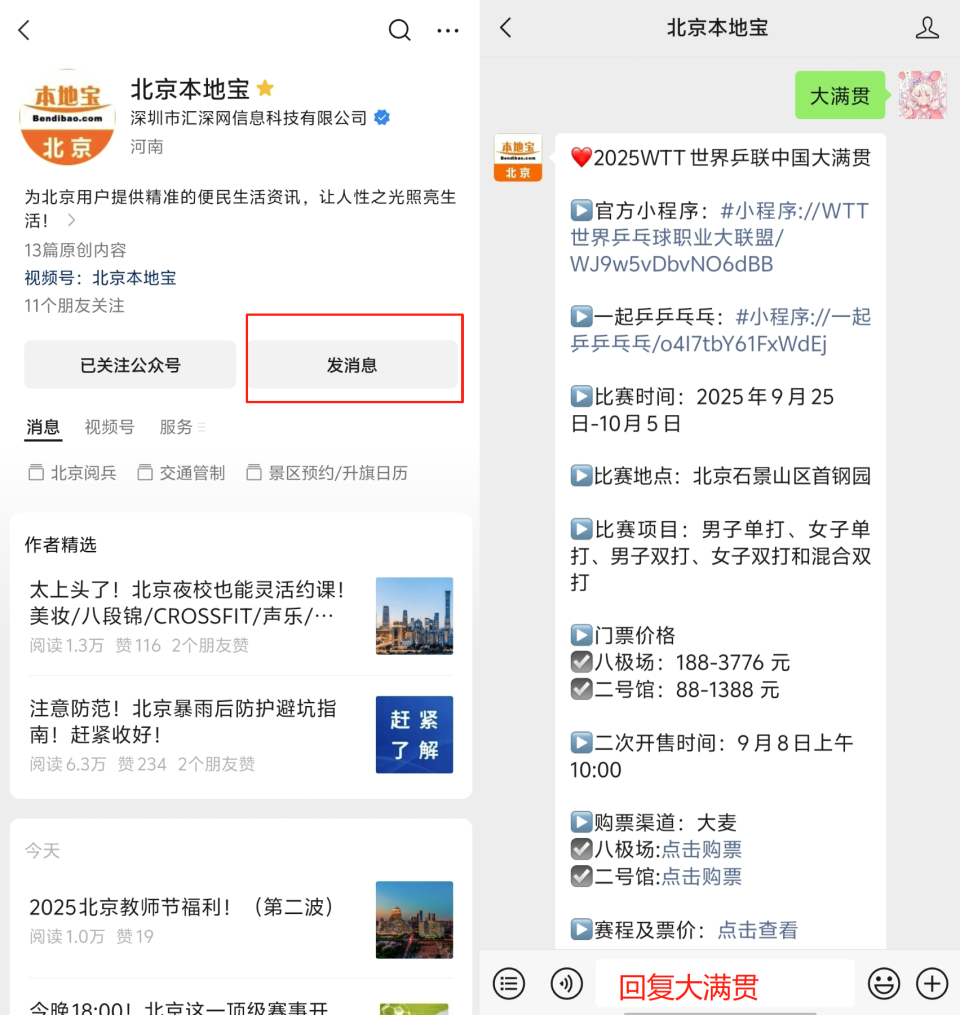Switch to the 视频号 tab
The width and height of the screenshot is (960, 1015).
(109, 427)
